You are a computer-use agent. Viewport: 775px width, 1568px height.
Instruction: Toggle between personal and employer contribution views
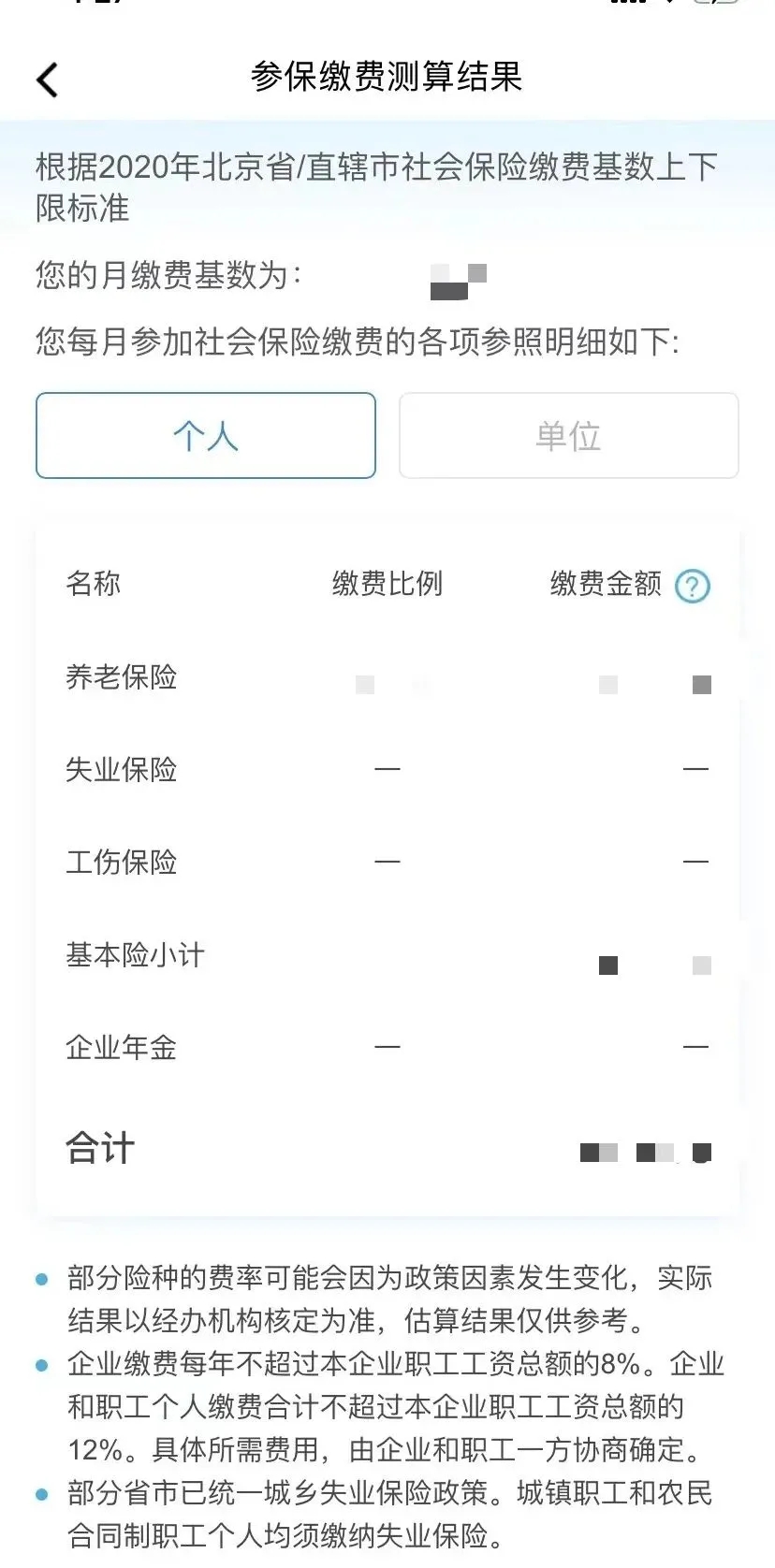[x=567, y=435]
